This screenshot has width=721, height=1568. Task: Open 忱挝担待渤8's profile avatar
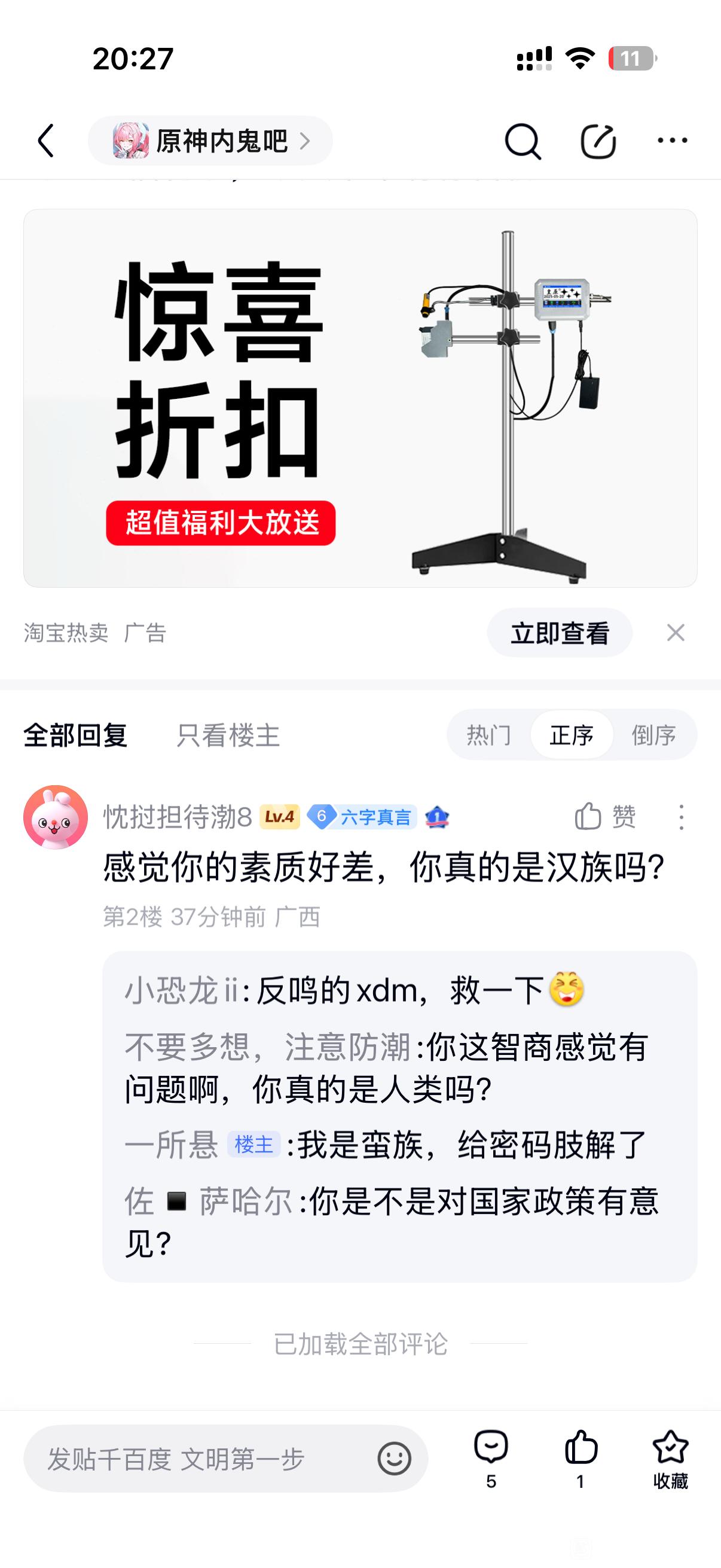click(x=56, y=817)
